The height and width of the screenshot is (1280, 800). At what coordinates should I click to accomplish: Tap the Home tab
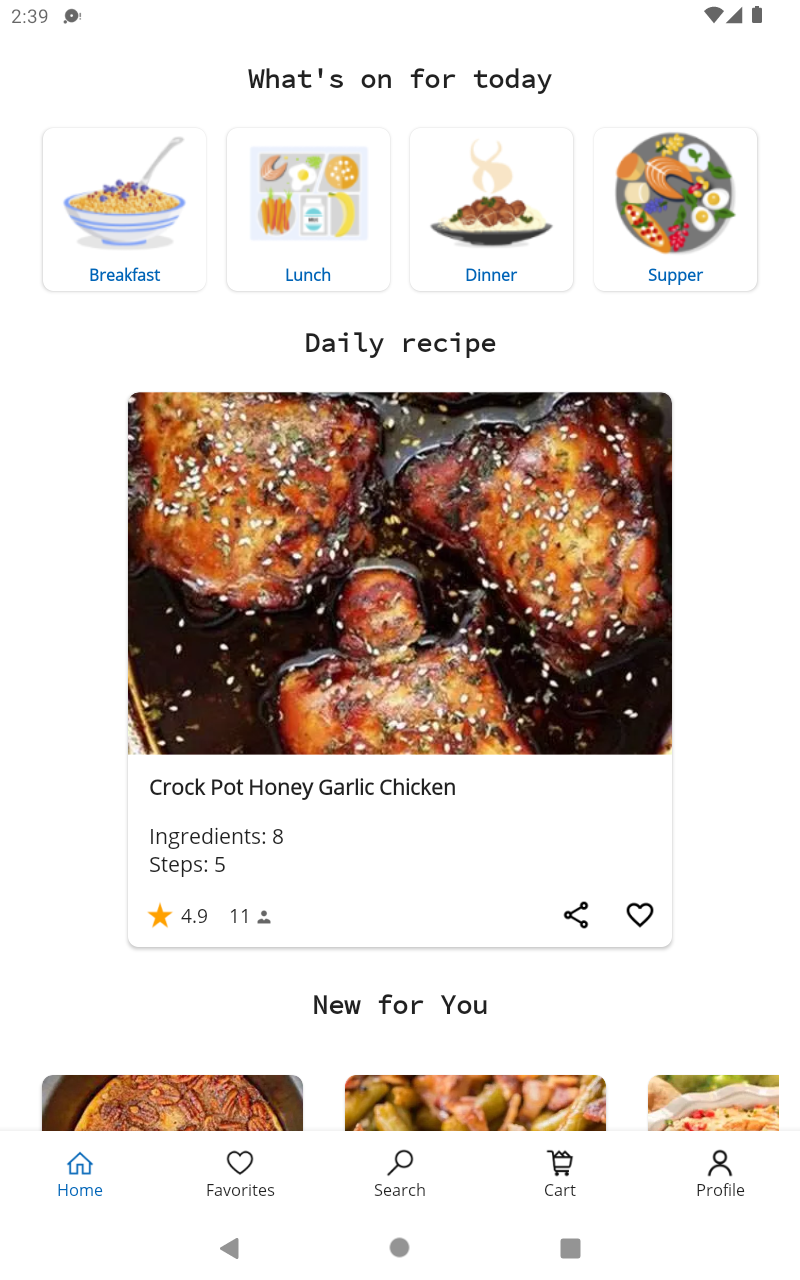[x=80, y=1174]
